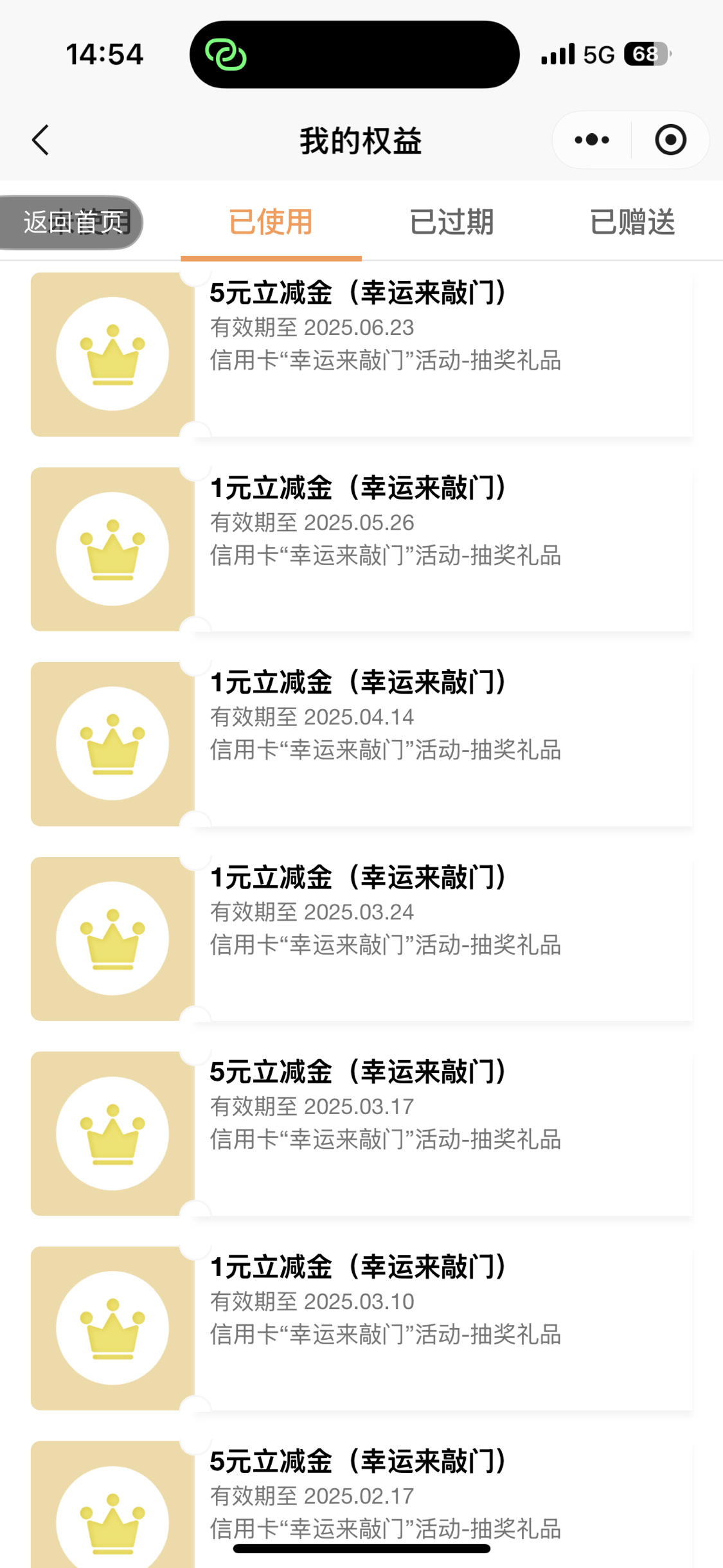723x1568 pixels.
Task: Open the 1元立减金 coupon valid until 2025.05.26
Action: [362, 549]
